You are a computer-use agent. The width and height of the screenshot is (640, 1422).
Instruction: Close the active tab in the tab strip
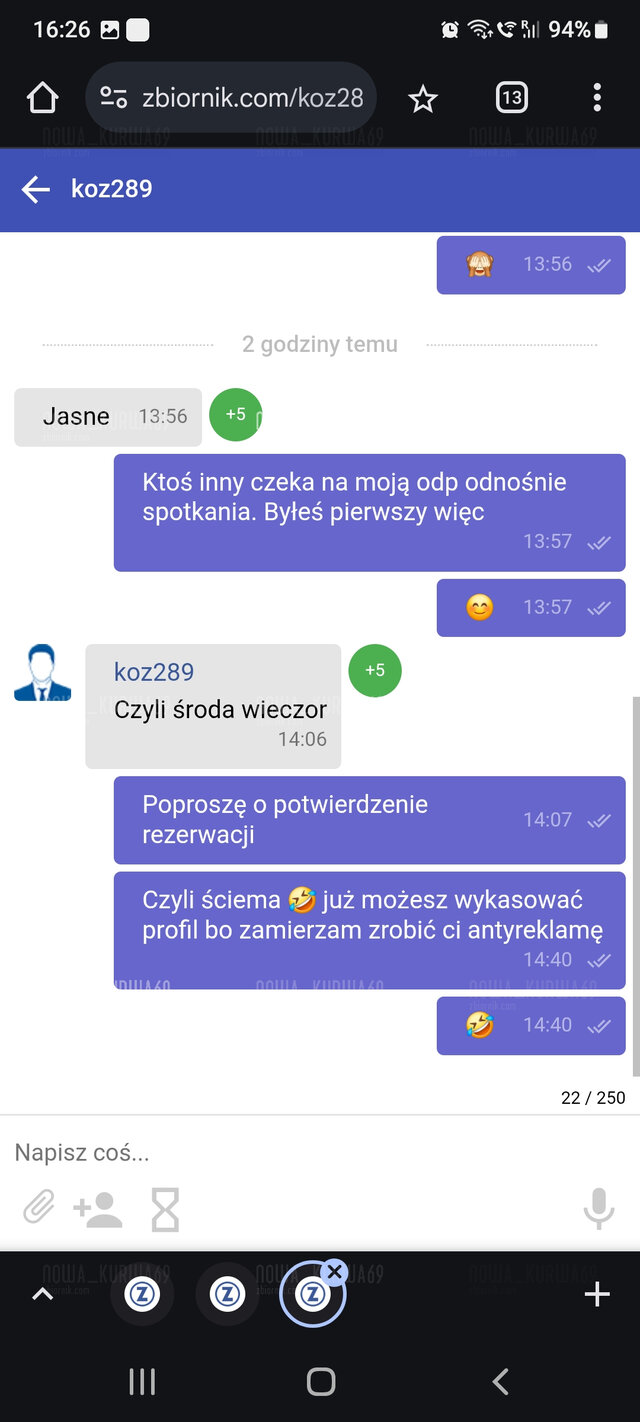(x=335, y=1271)
